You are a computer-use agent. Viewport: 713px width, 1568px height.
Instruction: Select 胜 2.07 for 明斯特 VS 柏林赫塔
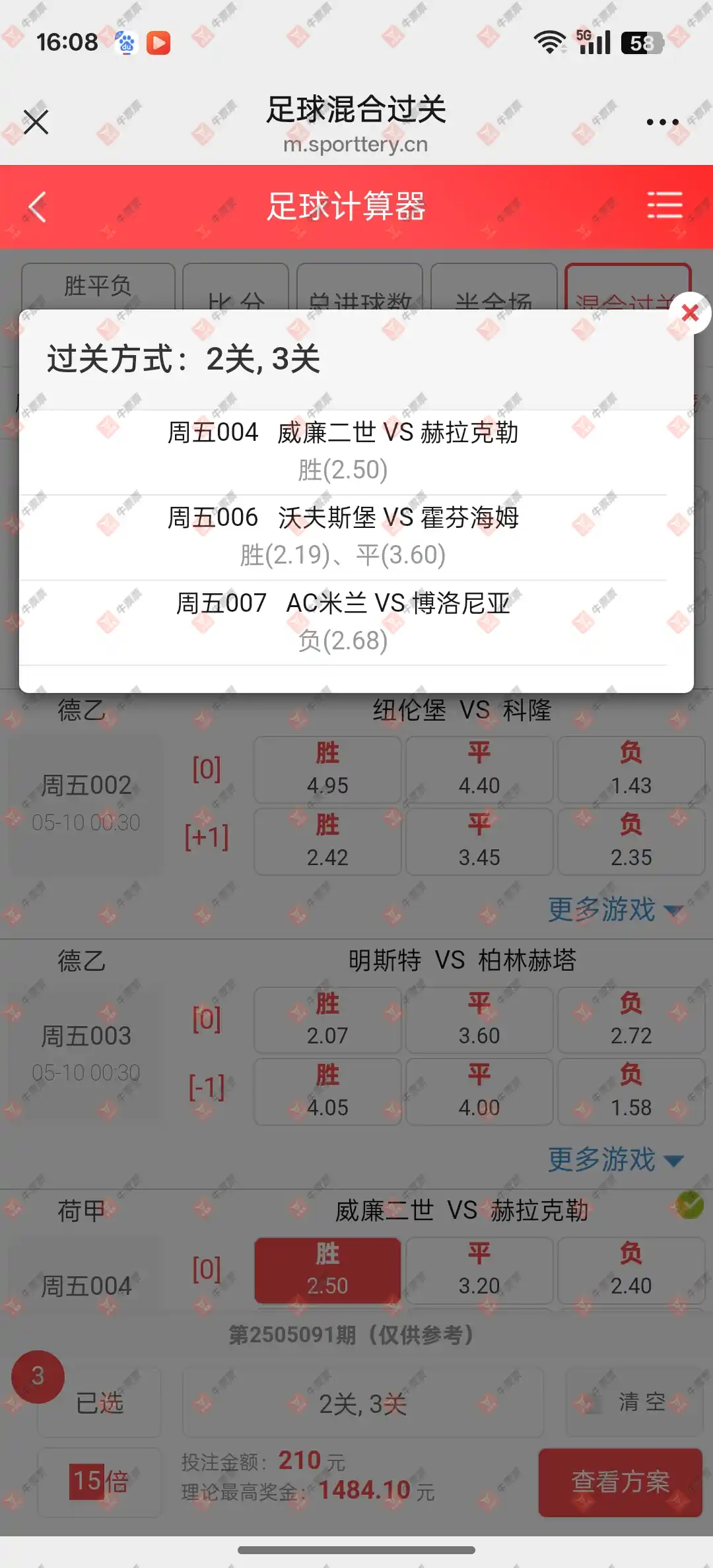327,1020
